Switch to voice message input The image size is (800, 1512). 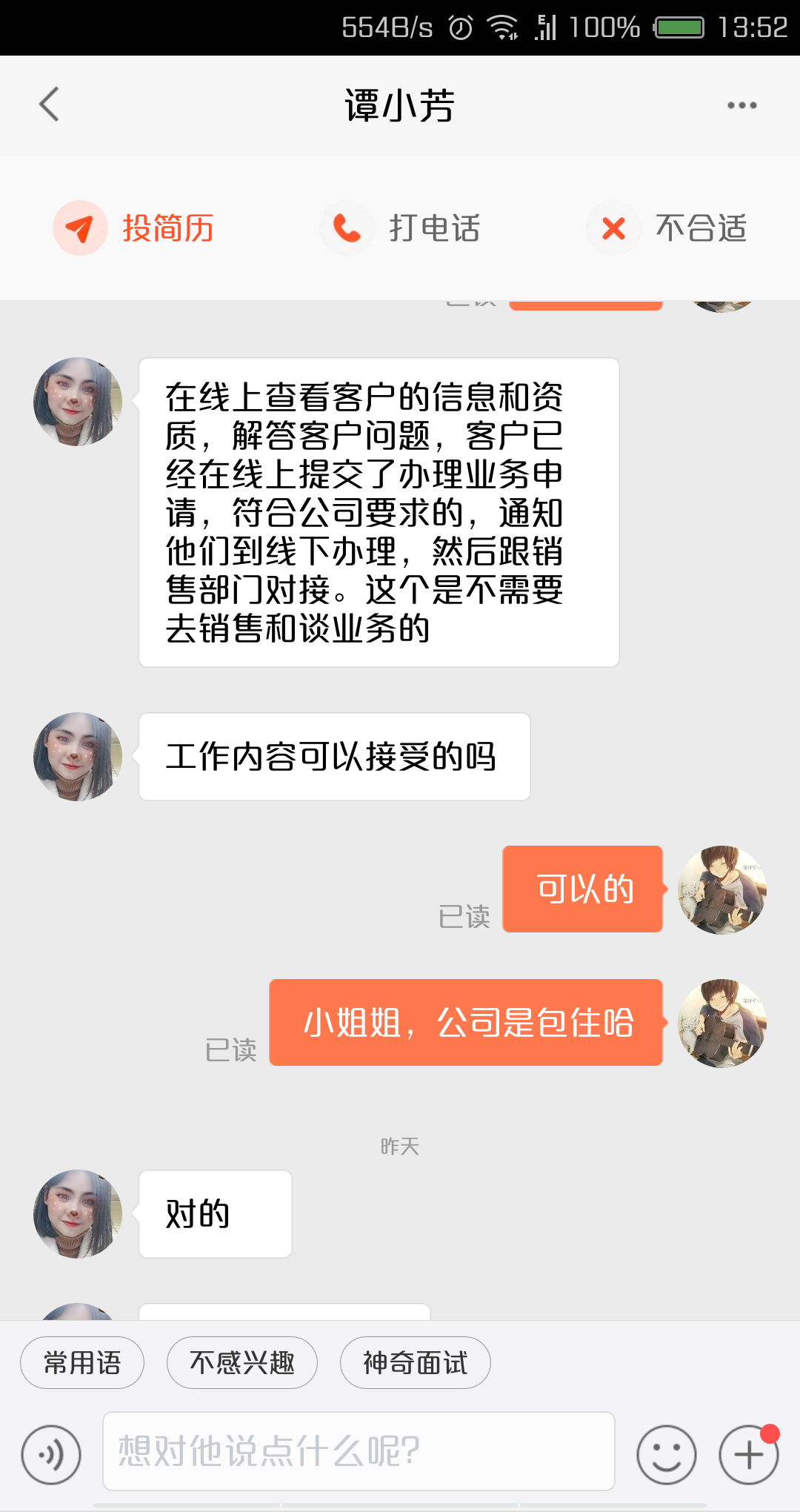click(51, 1454)
